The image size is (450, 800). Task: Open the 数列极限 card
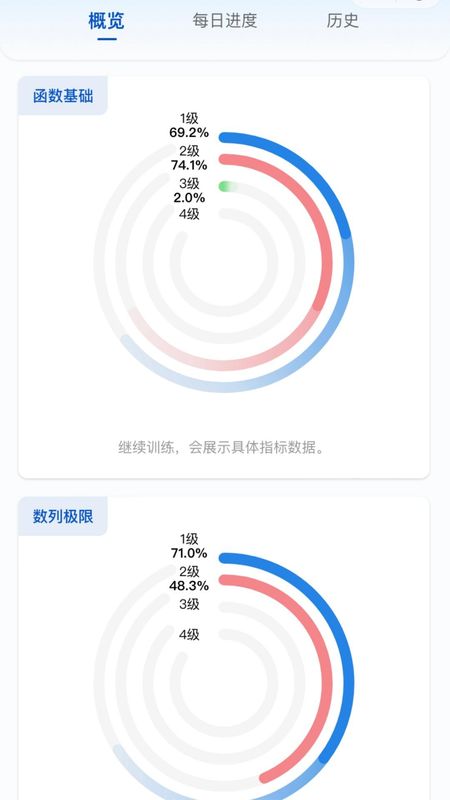click(224, 648)
